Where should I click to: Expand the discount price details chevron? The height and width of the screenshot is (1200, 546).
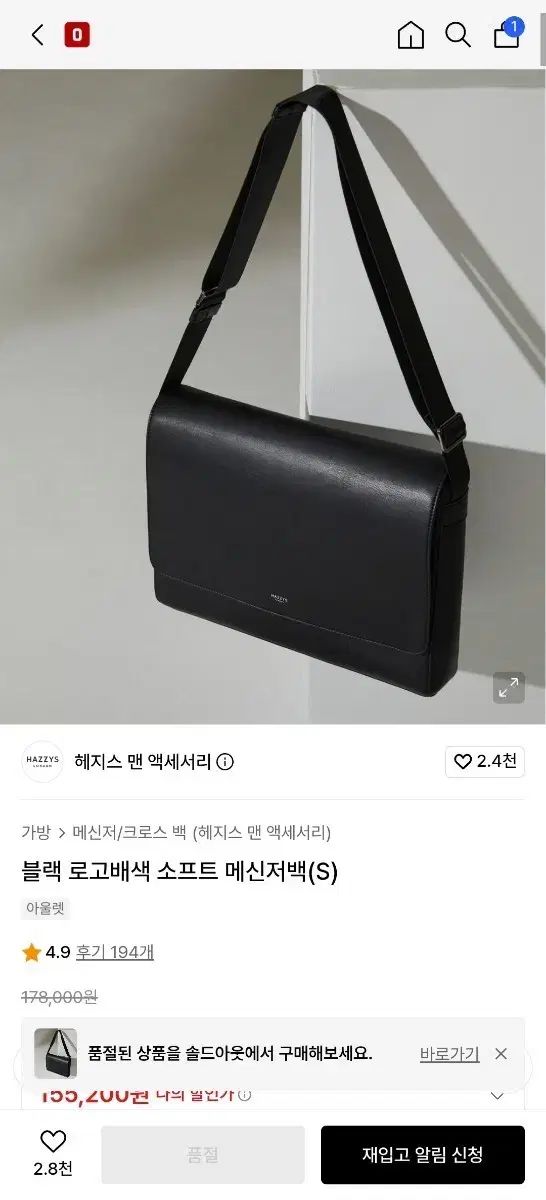pos(497,1095)
